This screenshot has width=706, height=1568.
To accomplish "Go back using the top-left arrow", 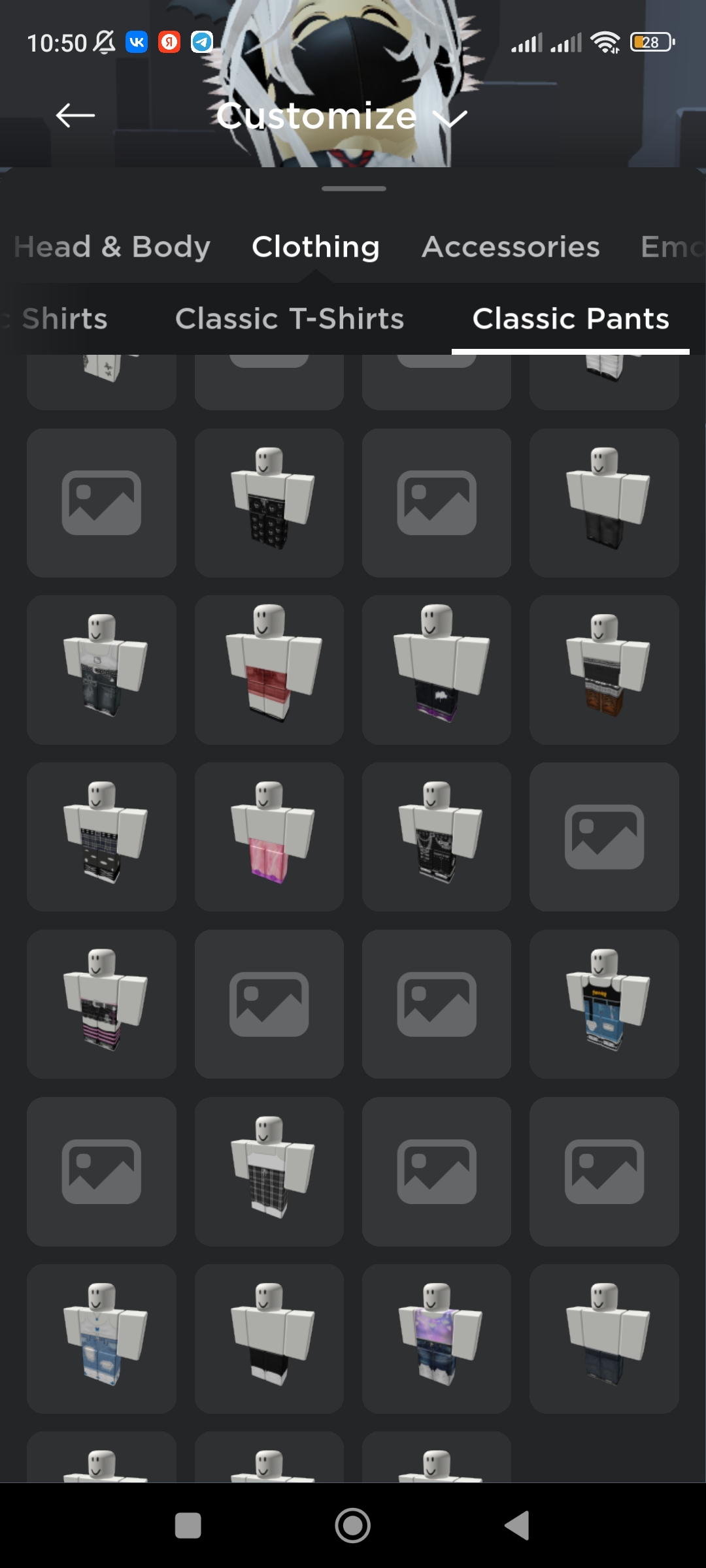I will [75, 116].
